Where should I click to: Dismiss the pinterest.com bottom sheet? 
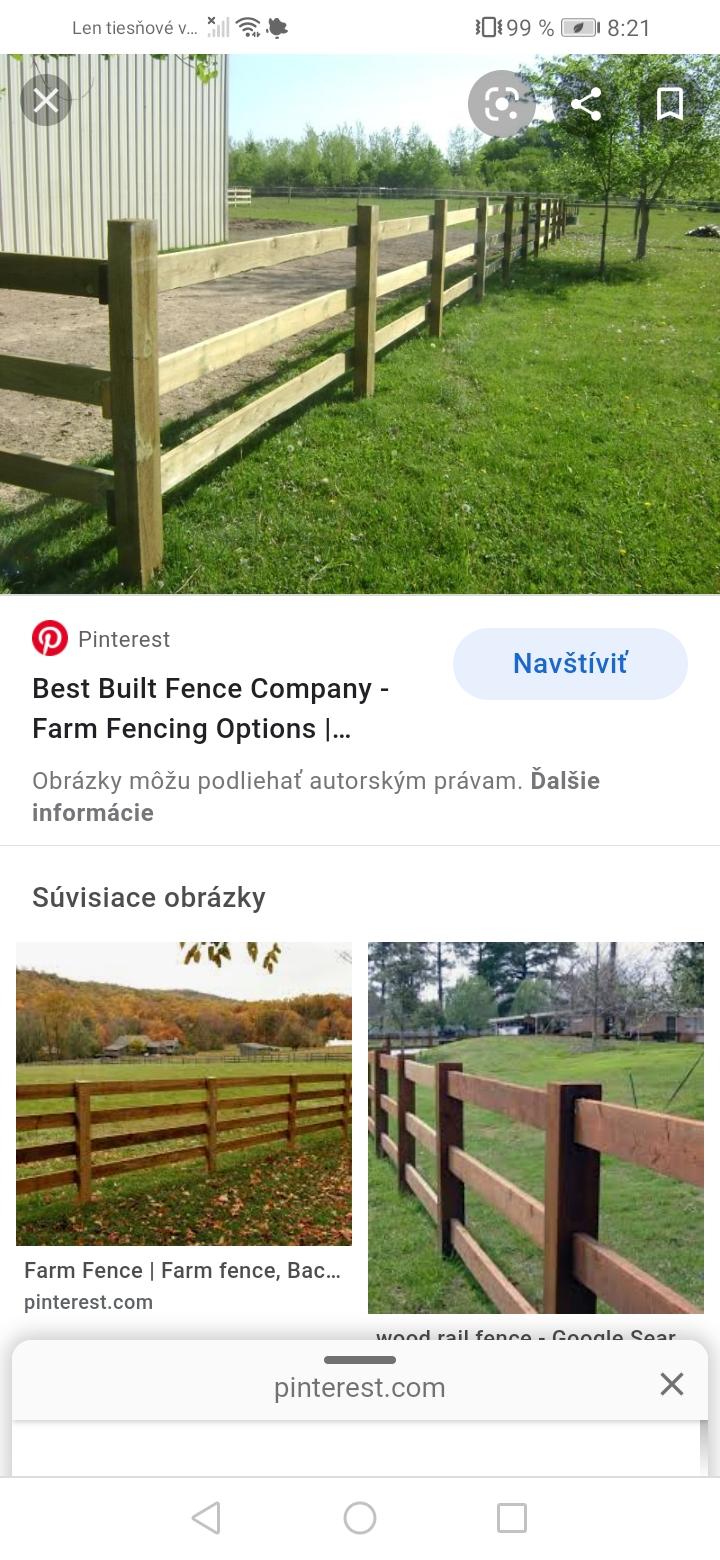671,1384
